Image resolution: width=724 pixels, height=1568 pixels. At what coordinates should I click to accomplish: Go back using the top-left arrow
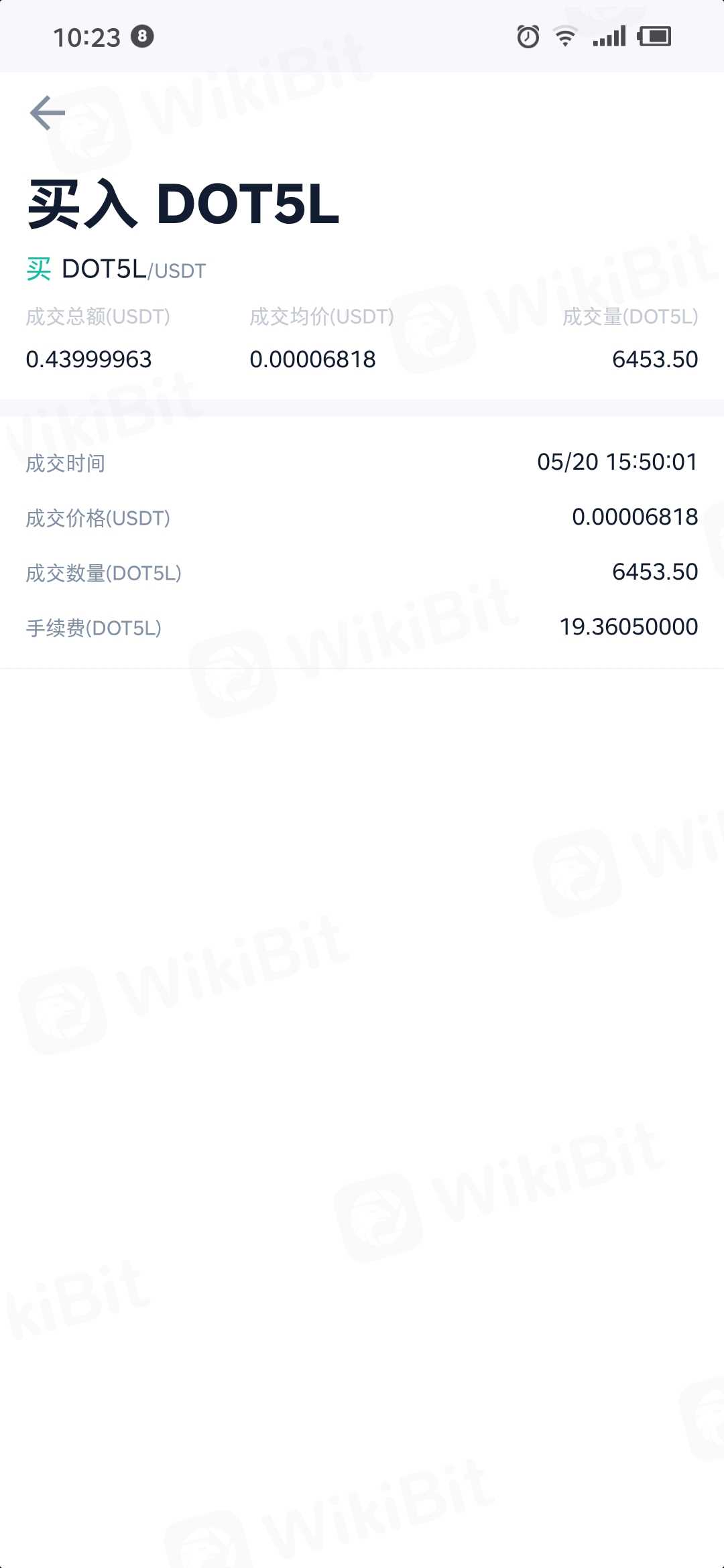(x=48, y=113)
